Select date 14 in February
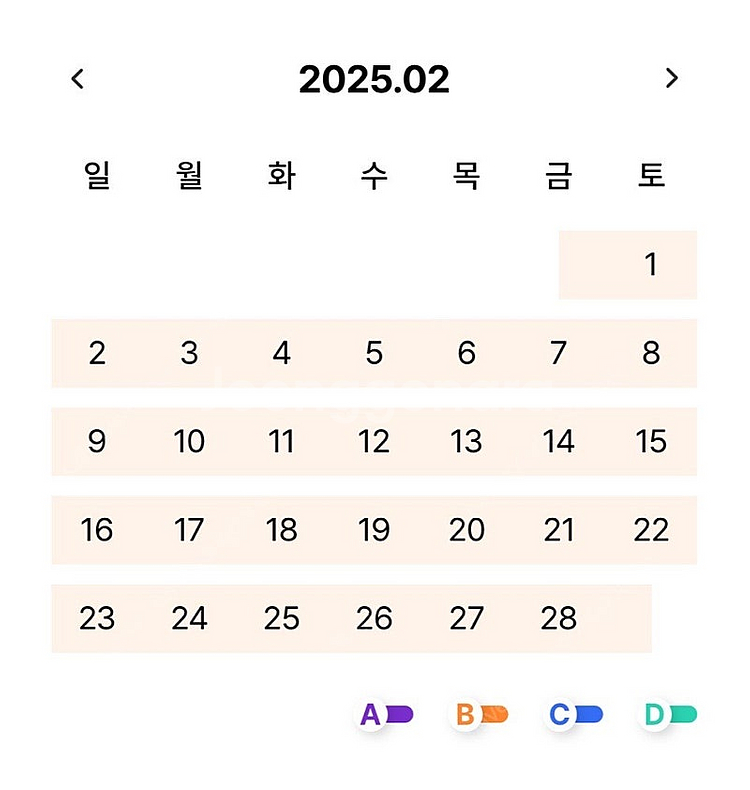 (558, 441)
